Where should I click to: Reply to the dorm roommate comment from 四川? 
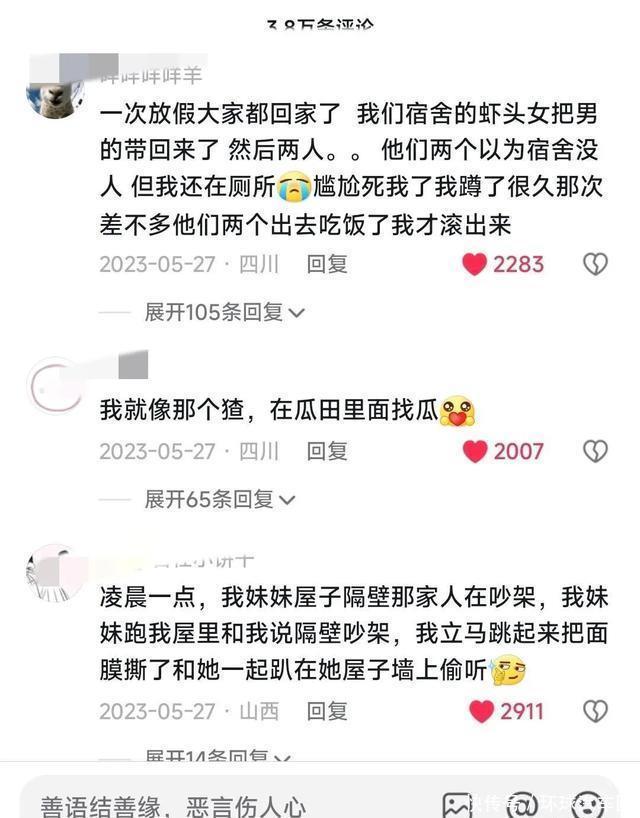point(326,264)
